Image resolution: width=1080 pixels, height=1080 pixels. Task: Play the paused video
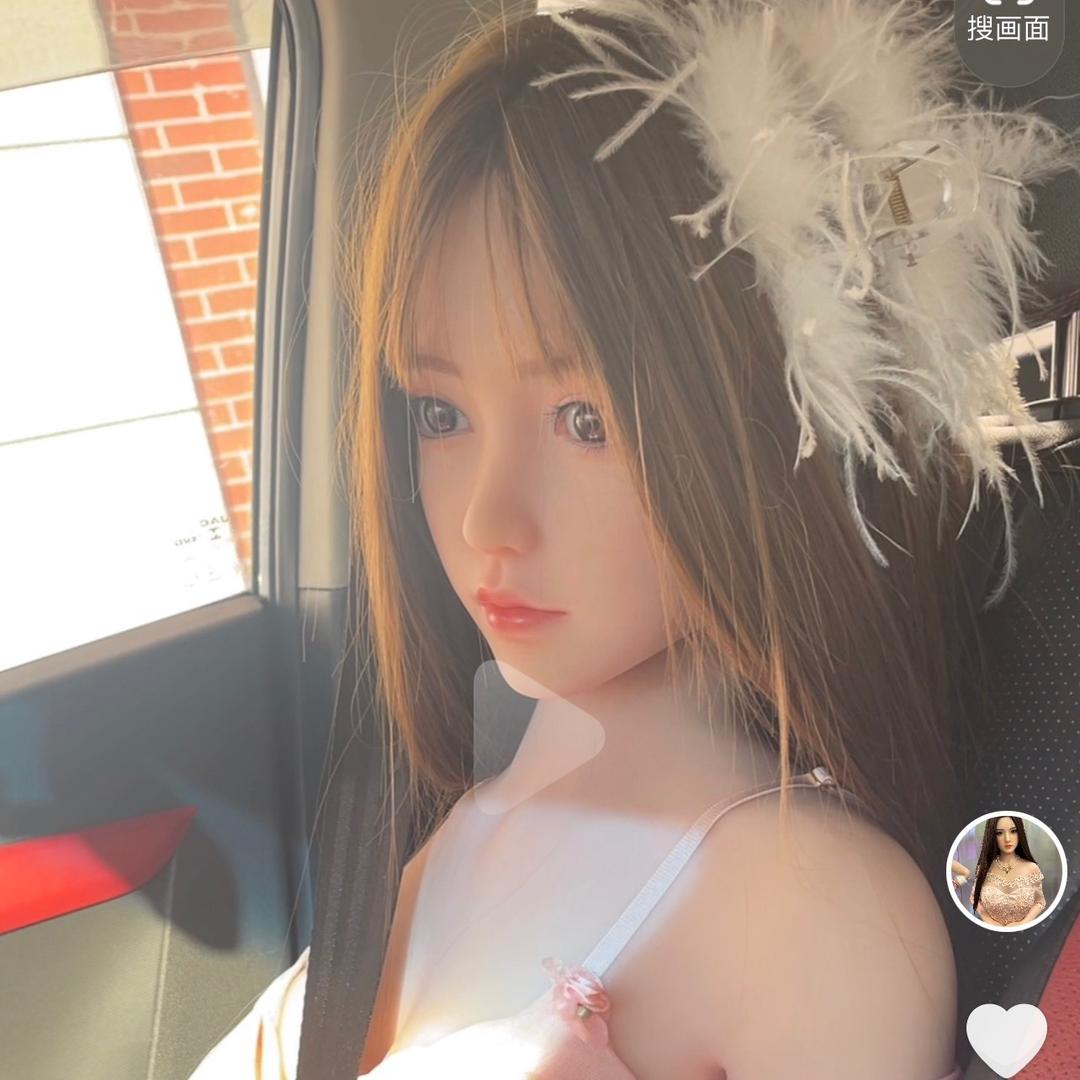[538, 737]
